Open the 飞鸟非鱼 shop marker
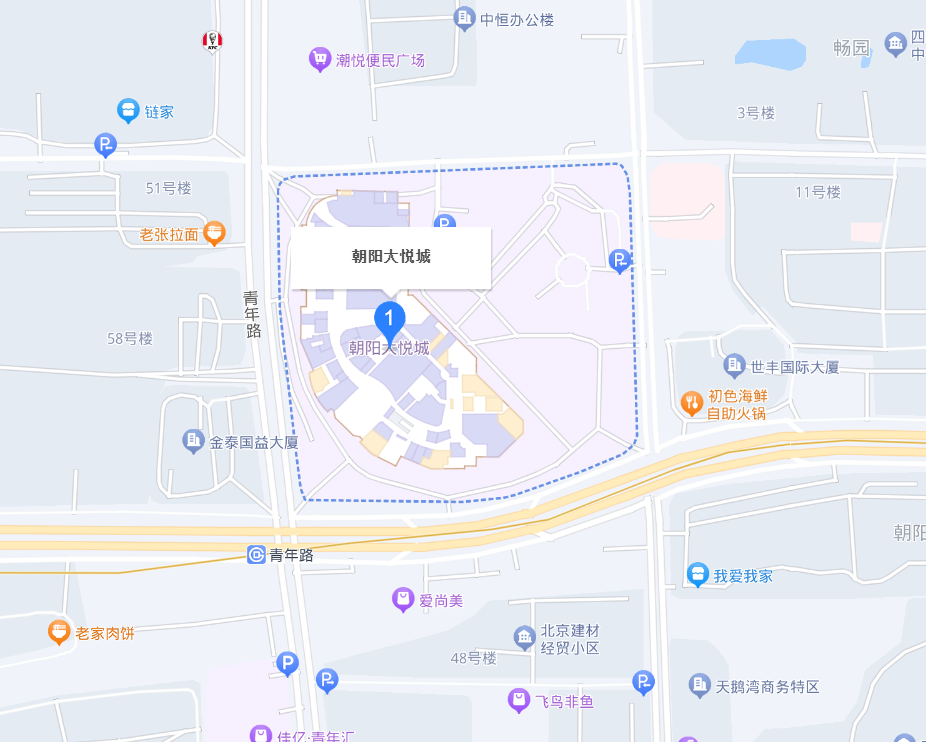 point(519,701)
